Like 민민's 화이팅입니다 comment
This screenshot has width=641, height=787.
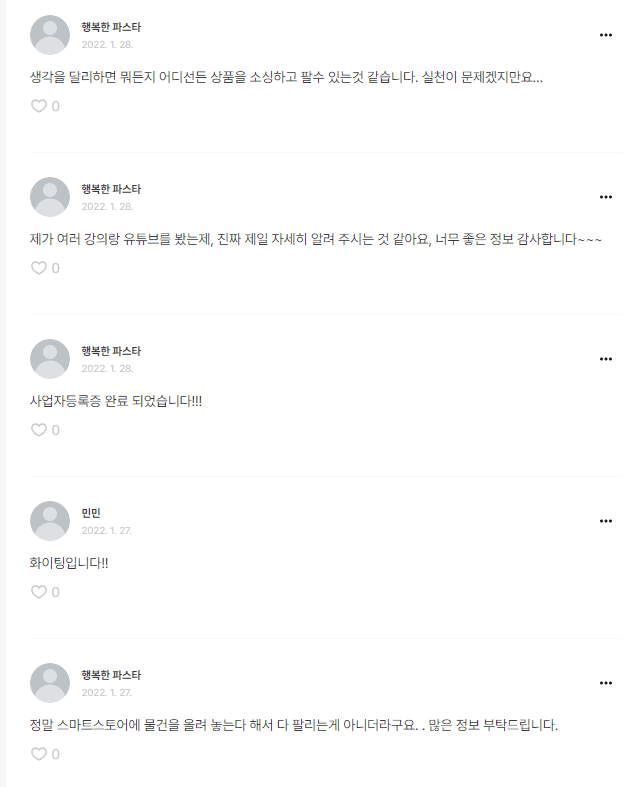click(x=39, y=592)
